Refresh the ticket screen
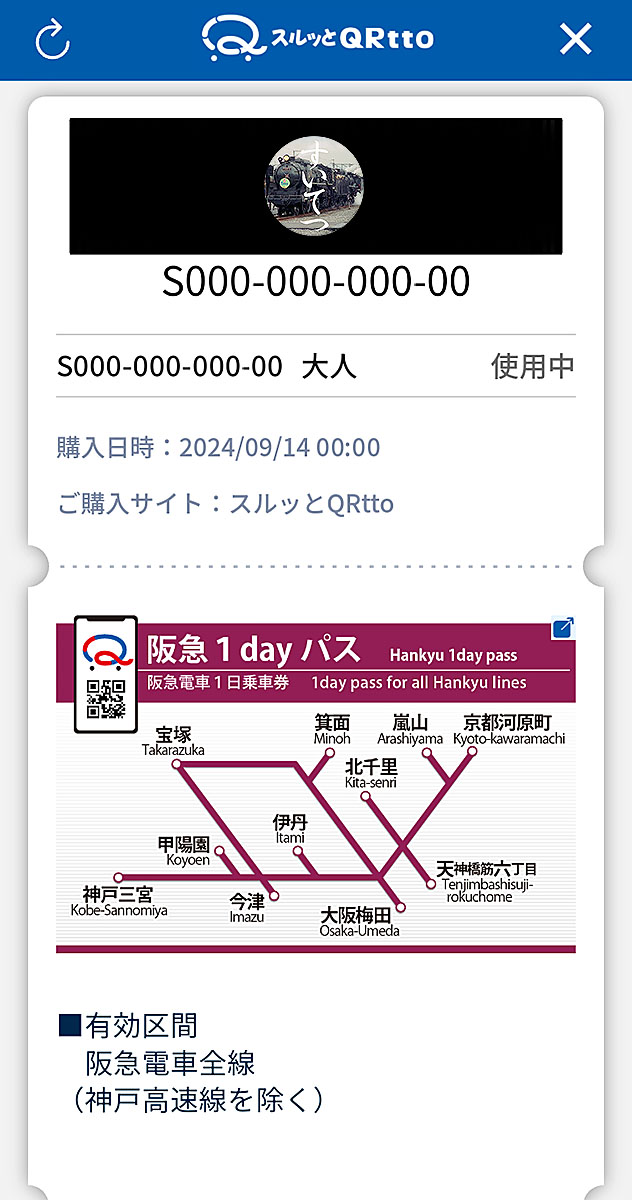The height and width of the screenshot is (1200, 632). (52, 40)
